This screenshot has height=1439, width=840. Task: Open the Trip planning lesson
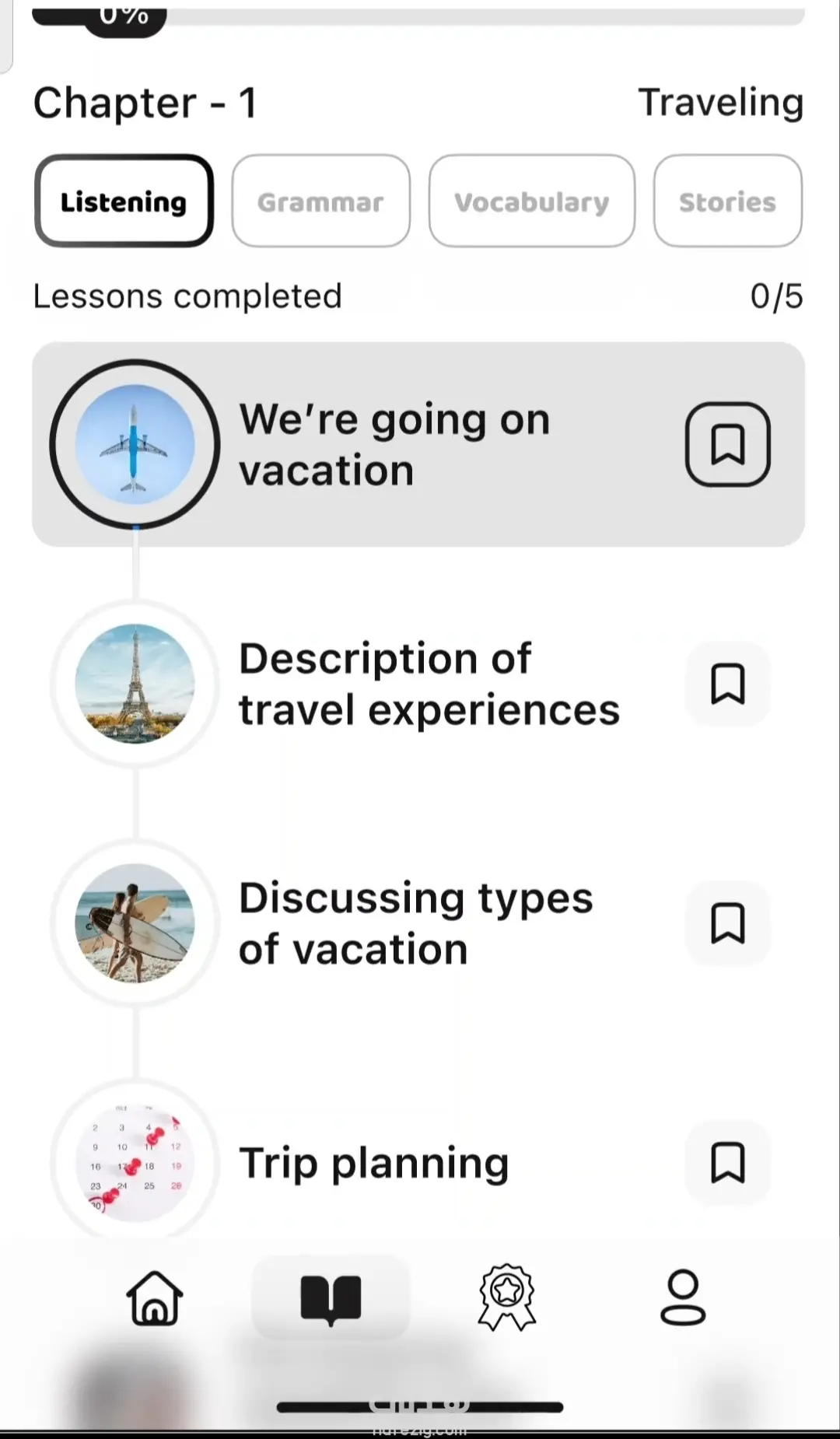(373, 1163)
